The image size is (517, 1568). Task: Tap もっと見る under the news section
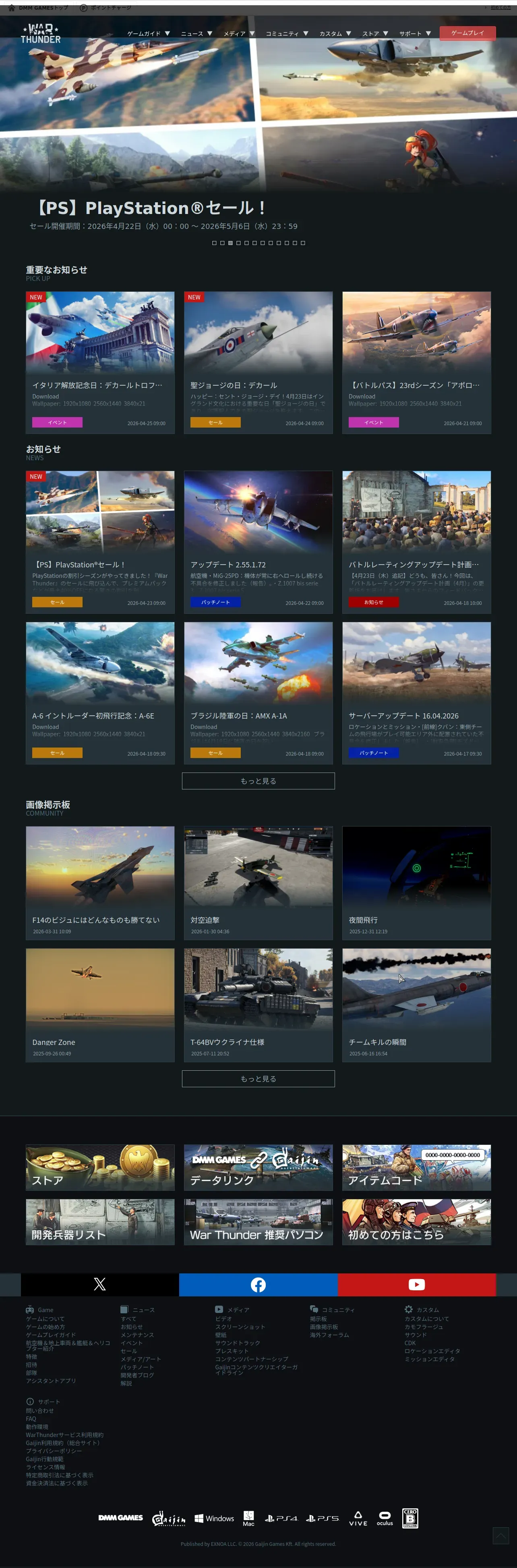tap(258, 781)
